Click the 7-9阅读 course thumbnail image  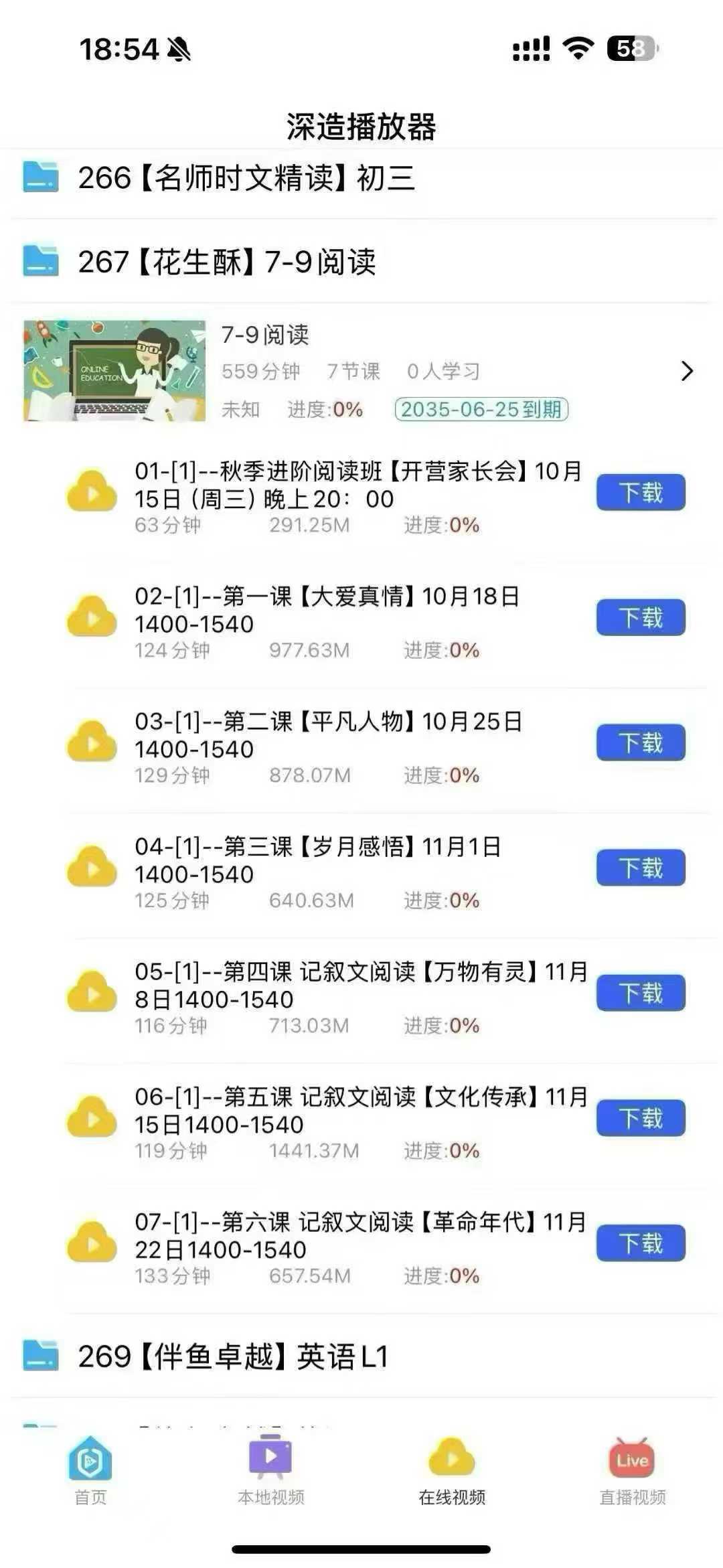point(114,370)
